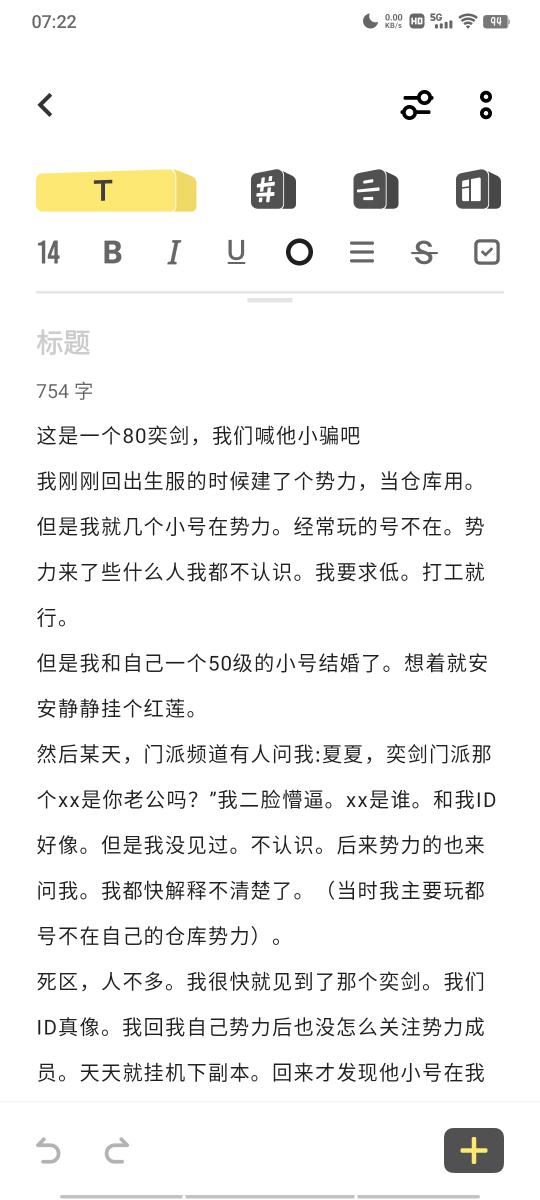Open the note settings sliders icon

pos(417,105)
